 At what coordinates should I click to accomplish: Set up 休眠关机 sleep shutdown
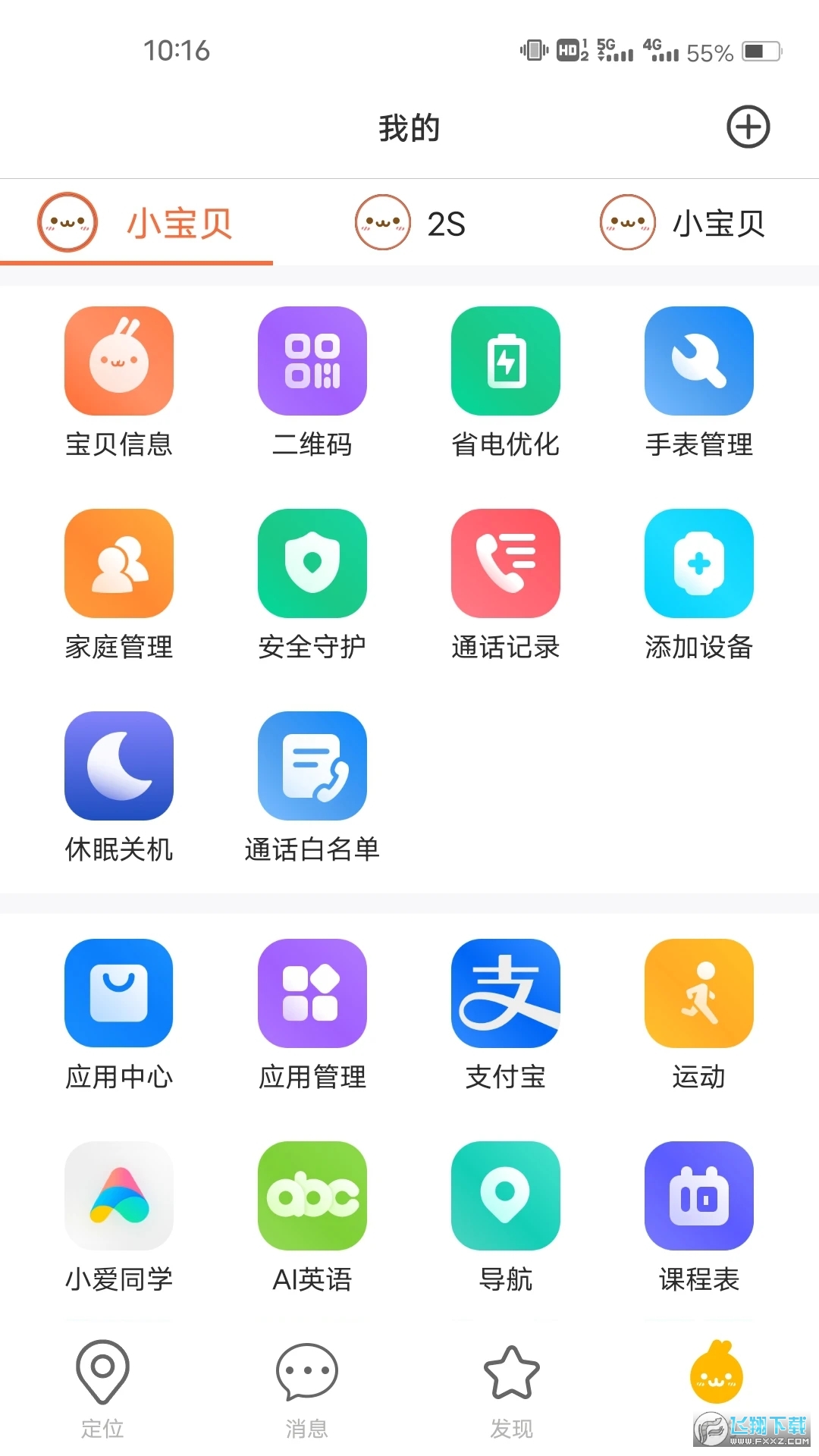119,766
